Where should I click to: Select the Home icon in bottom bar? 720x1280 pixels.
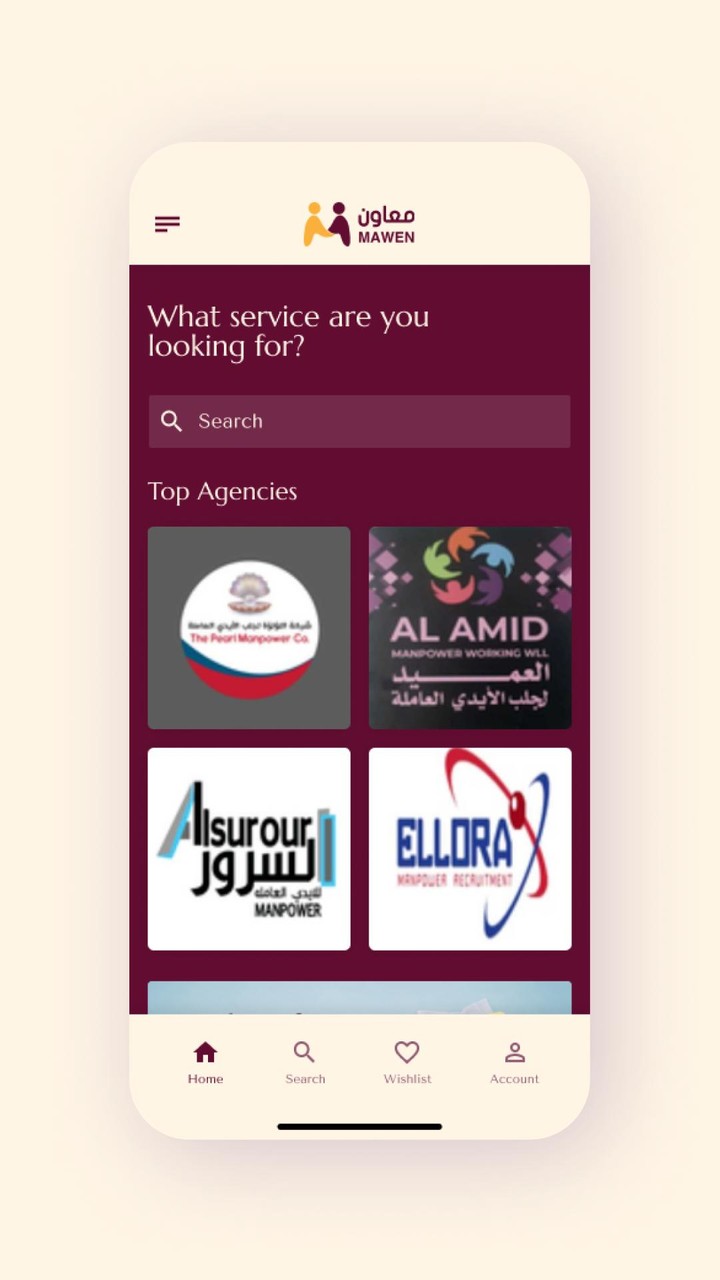pyautogui.click(x=205, y=1052)
